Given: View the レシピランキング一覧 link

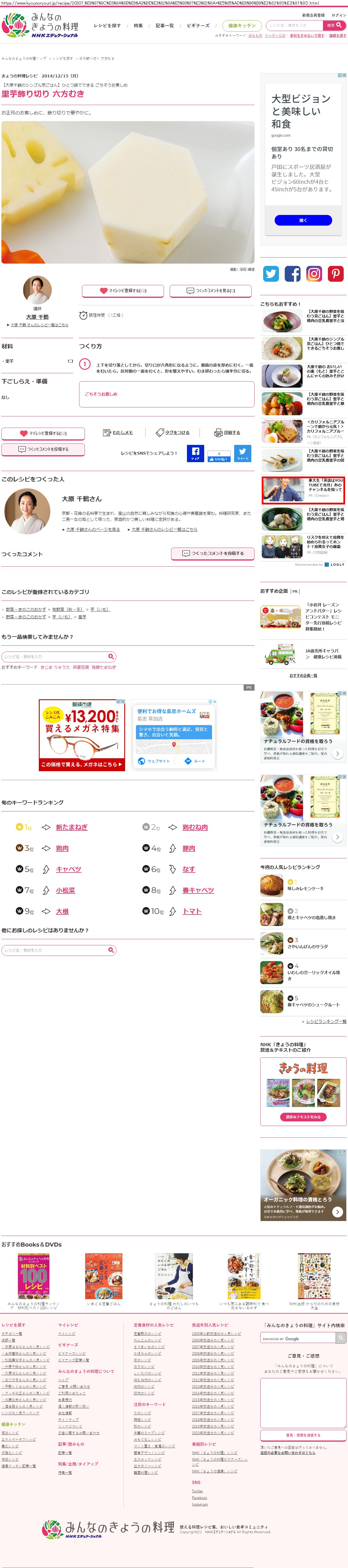Looking at the screenshot, I should [326, 1021].
